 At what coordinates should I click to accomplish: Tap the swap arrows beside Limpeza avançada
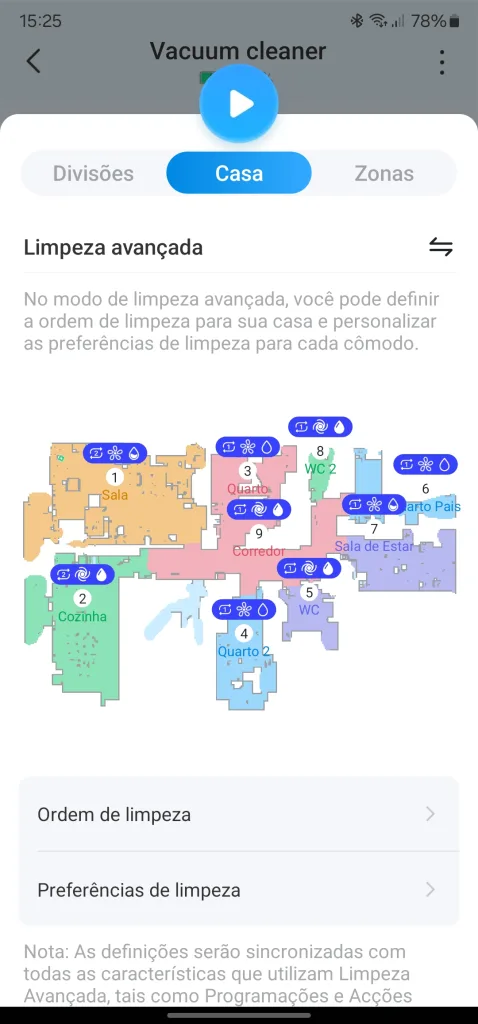(441, 247)
